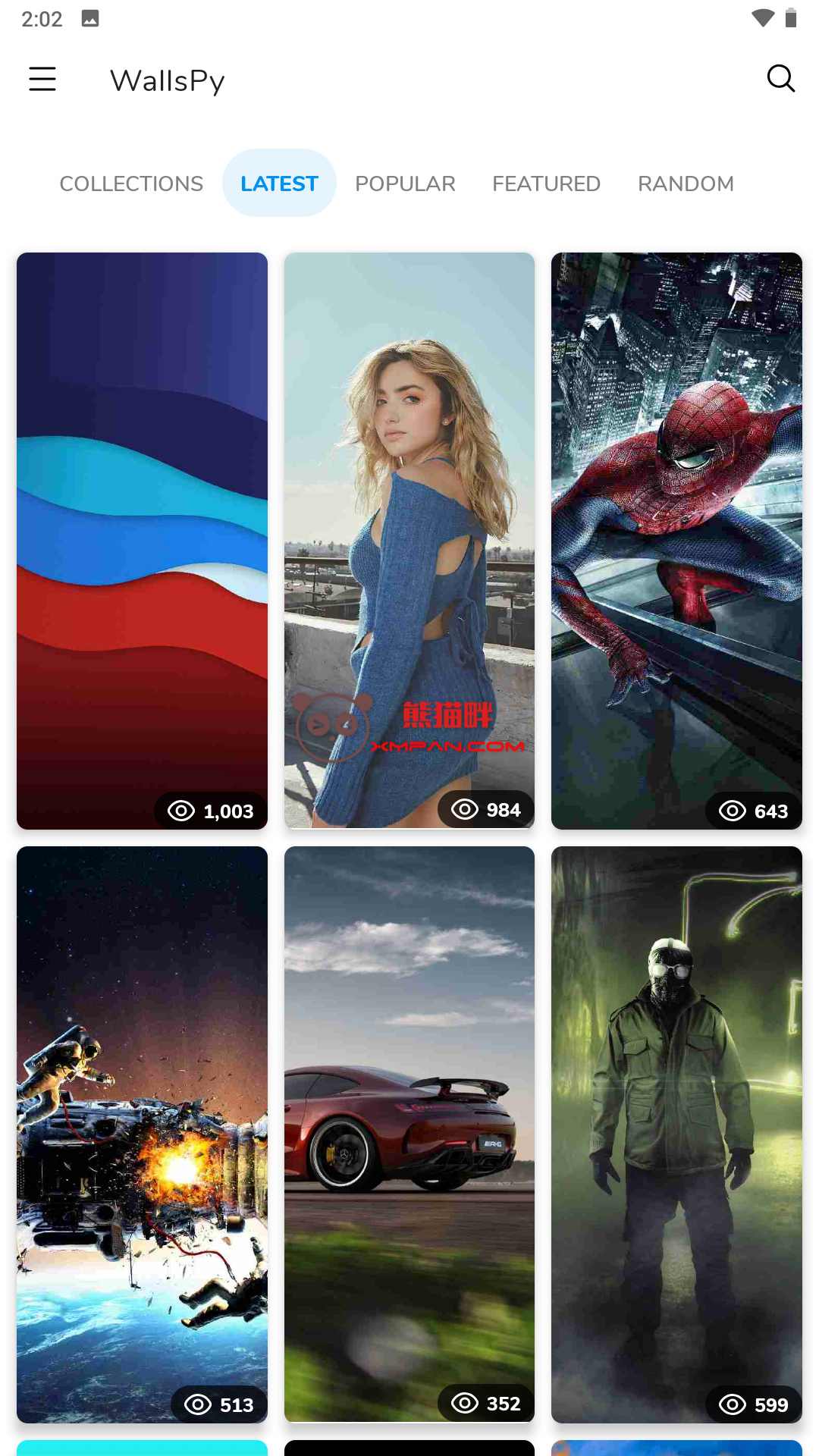Switch to the Collections tab
This screenshot has width=819, height=1456.
(131, 184)
